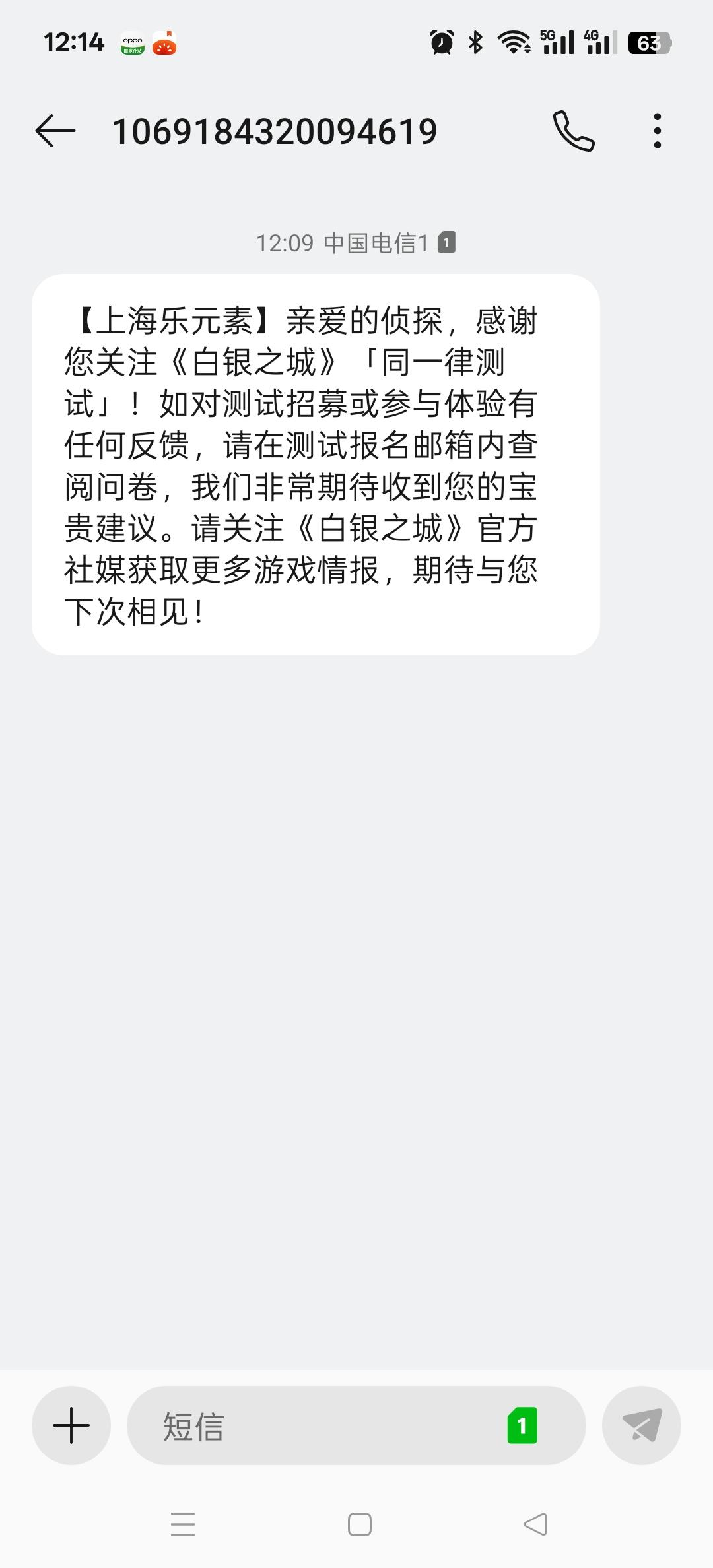Open the plus attachment button
Screen dimensions: 713x1568
click(71, 1425)
